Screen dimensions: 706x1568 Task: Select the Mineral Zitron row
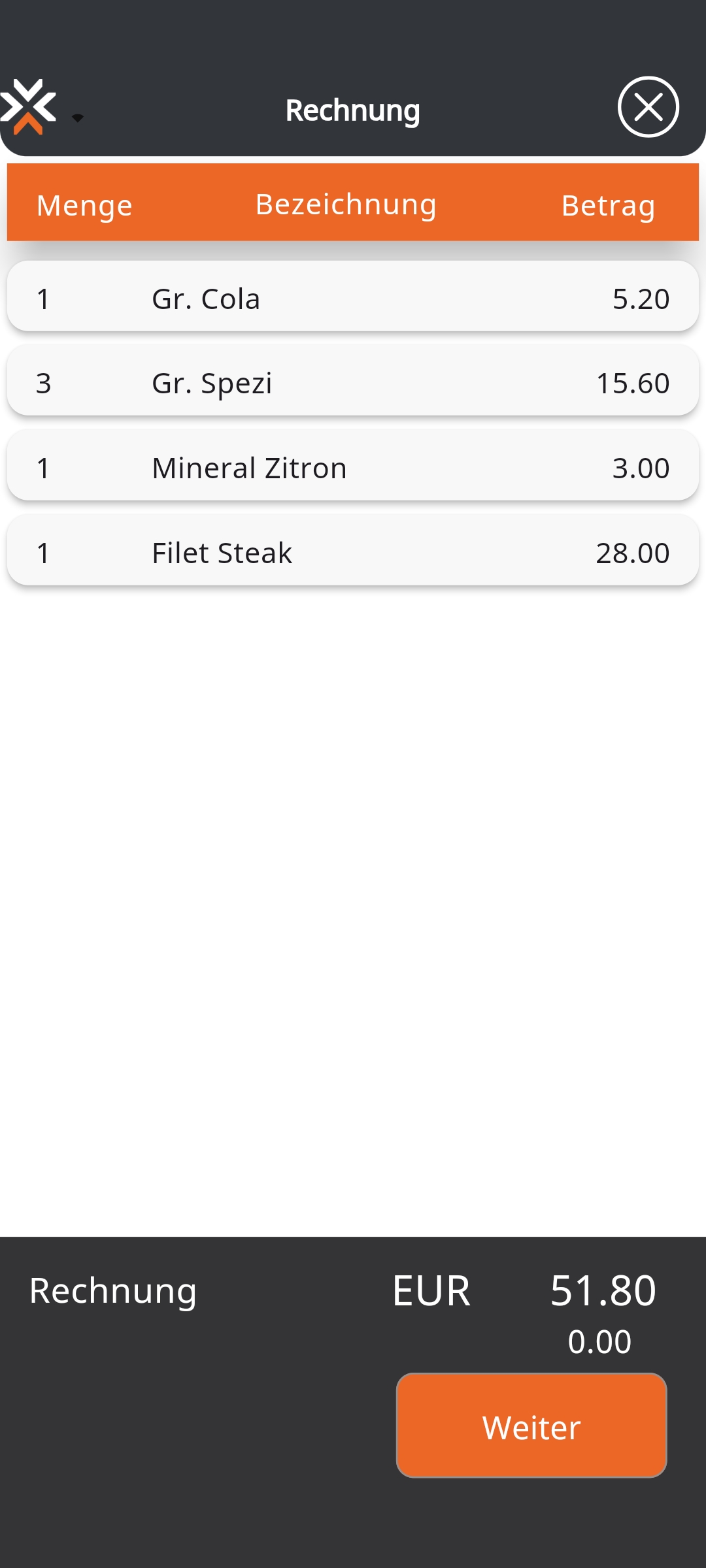(353, 466)
